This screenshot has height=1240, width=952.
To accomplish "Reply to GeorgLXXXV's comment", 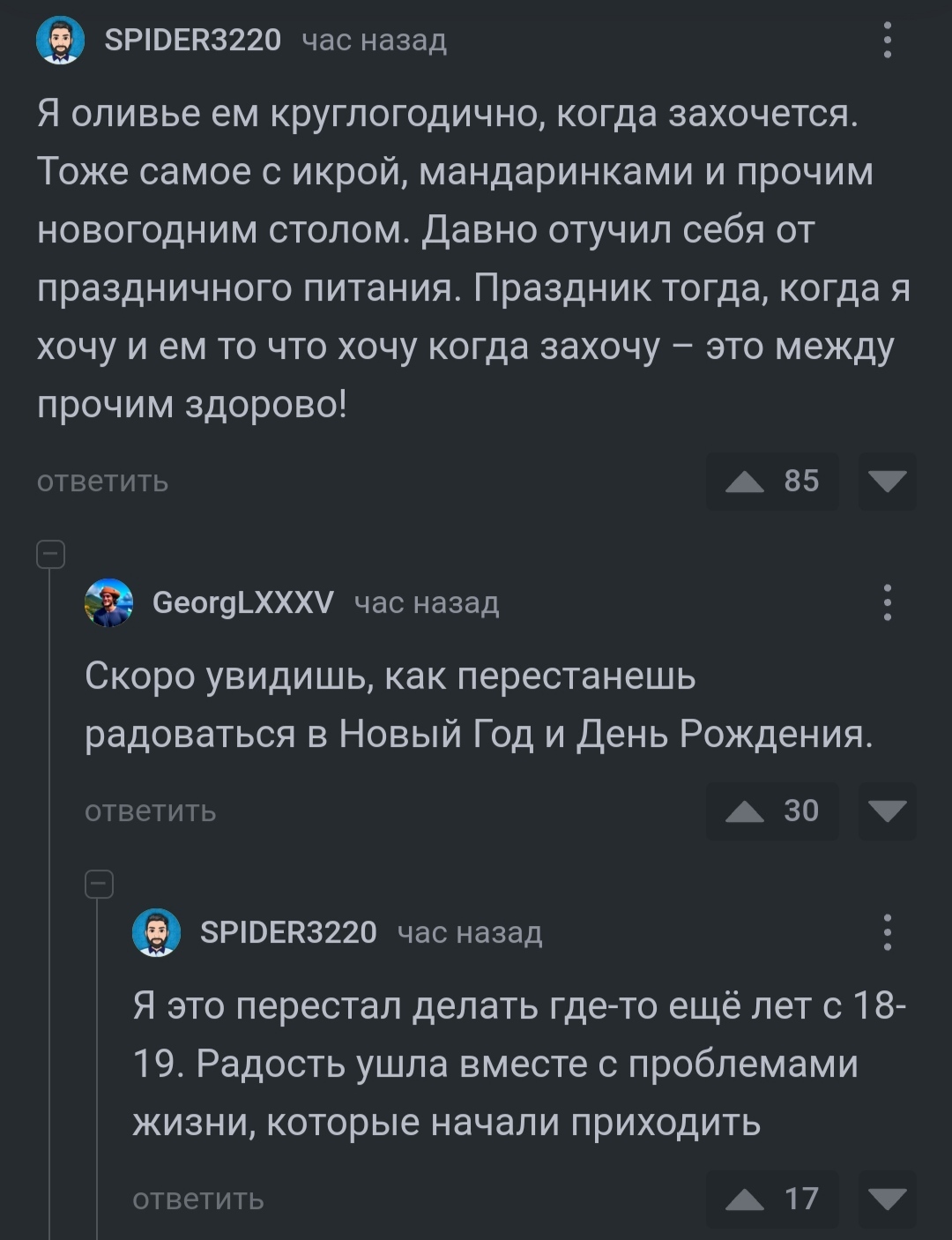I will (x=150, y=811).
